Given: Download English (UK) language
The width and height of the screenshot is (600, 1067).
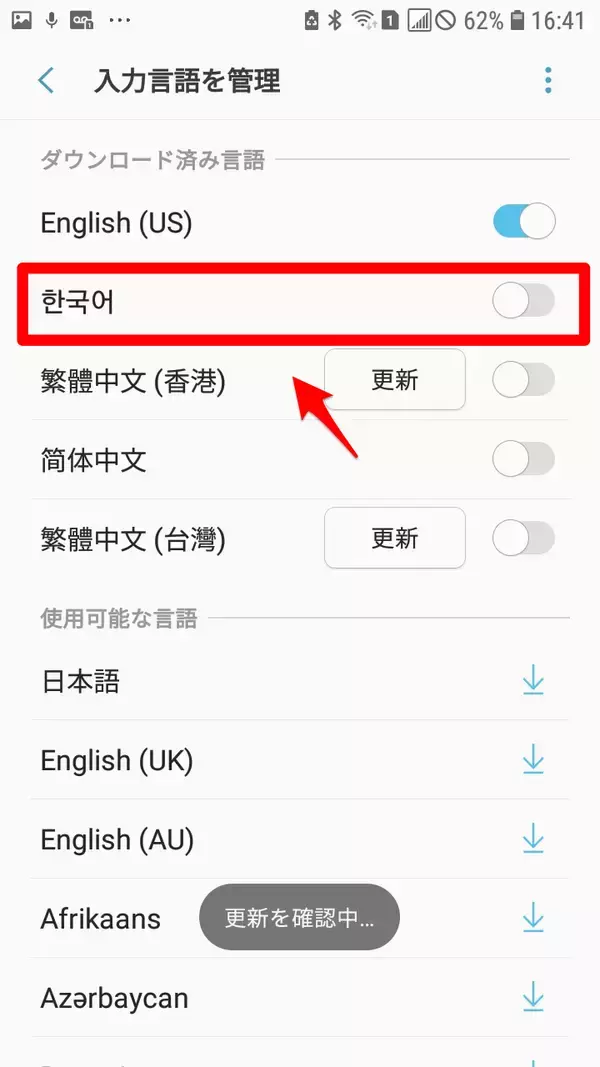Looking at the screenshot, I should pos(533,761).
